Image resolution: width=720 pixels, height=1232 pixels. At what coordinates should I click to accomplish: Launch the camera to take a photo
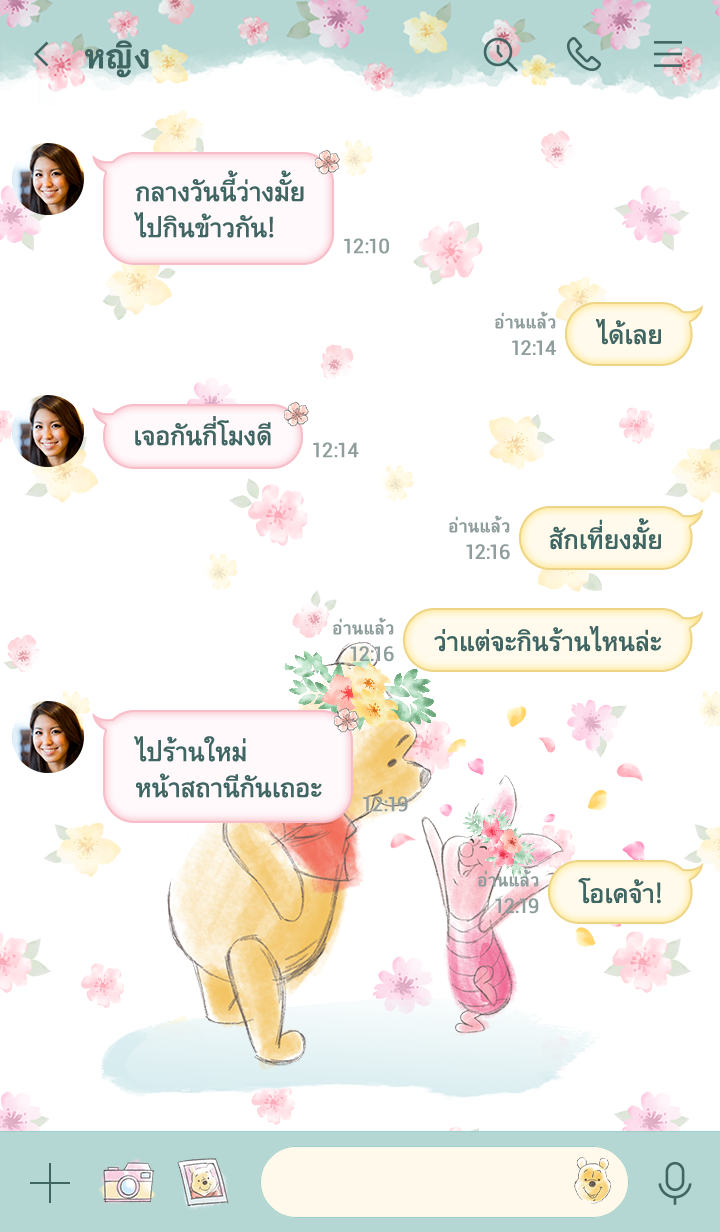pyautogui.click(x=127, y=1183)
